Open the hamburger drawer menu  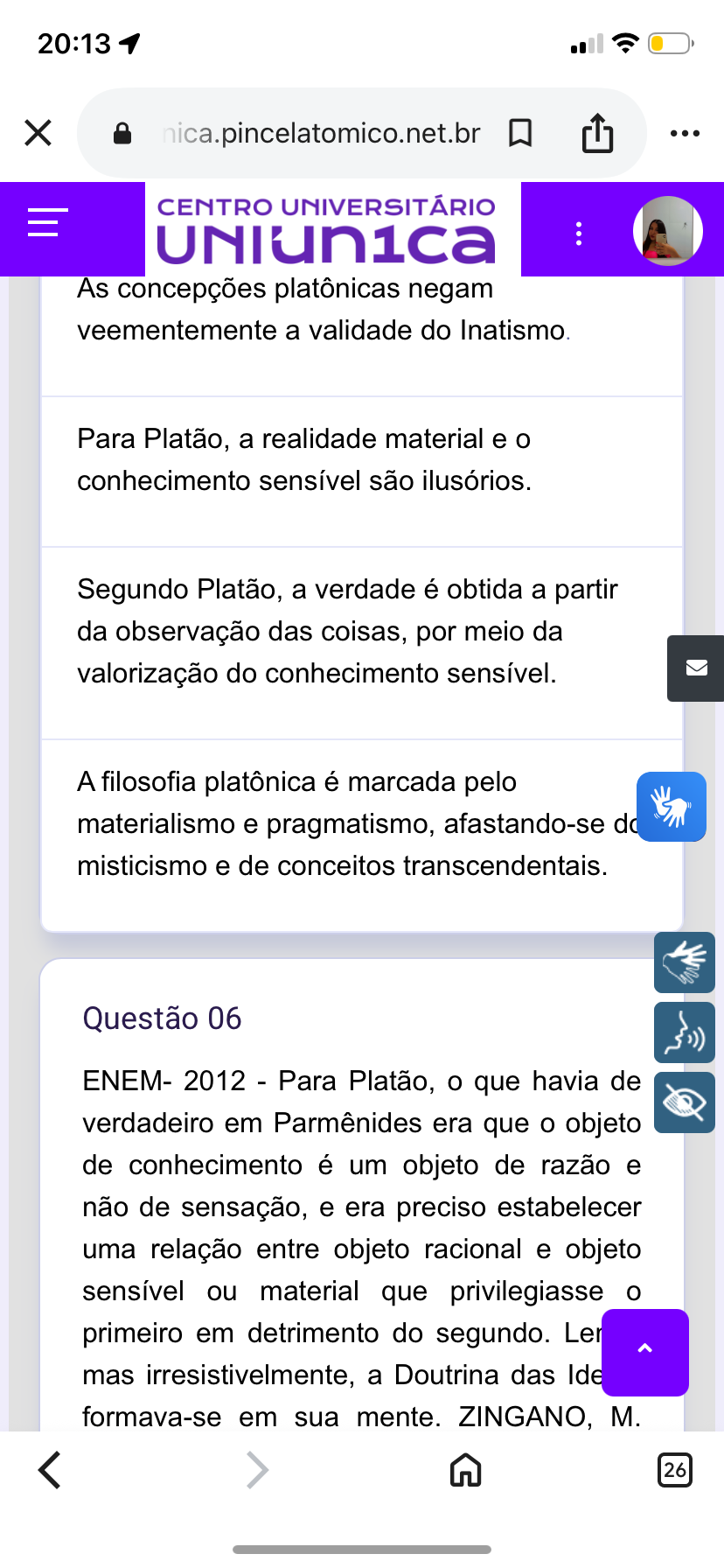47,222
